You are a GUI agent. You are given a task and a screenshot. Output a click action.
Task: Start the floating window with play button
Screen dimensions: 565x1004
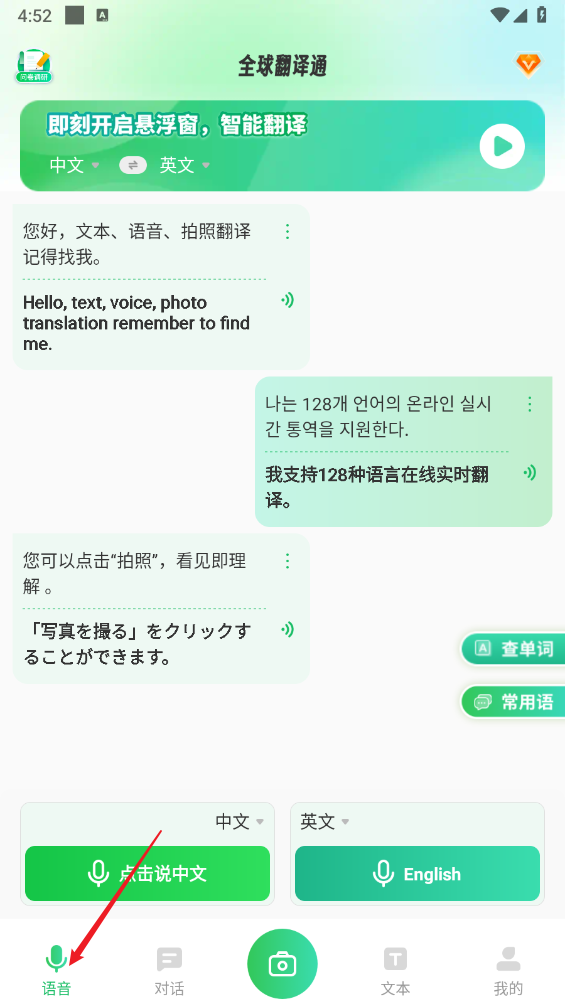click(x=502, y=147)
